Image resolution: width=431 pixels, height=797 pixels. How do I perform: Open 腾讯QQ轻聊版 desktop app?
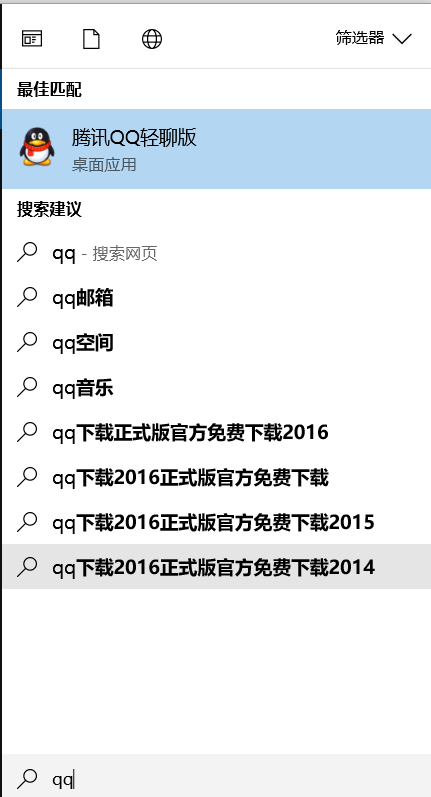point(217,149)
